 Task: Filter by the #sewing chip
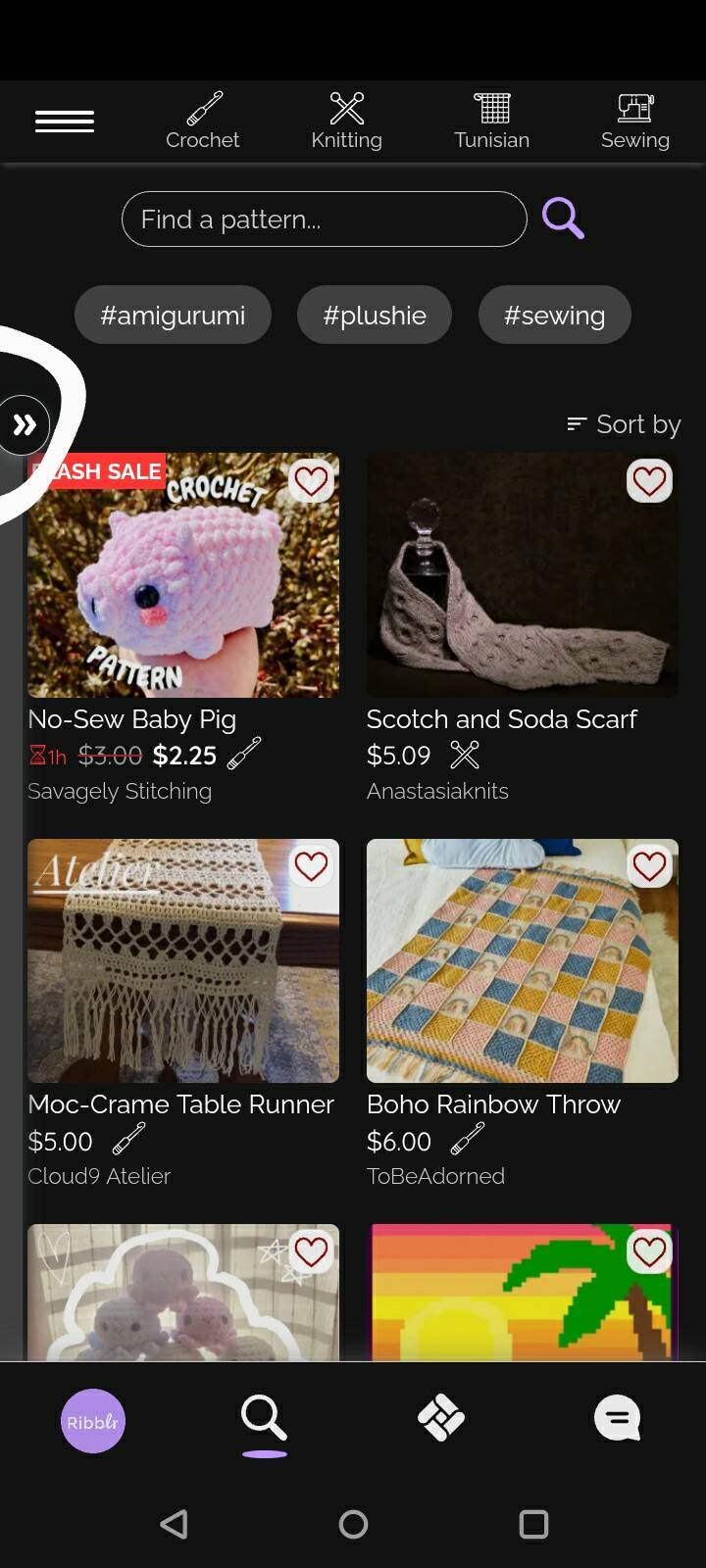point(554,315)
